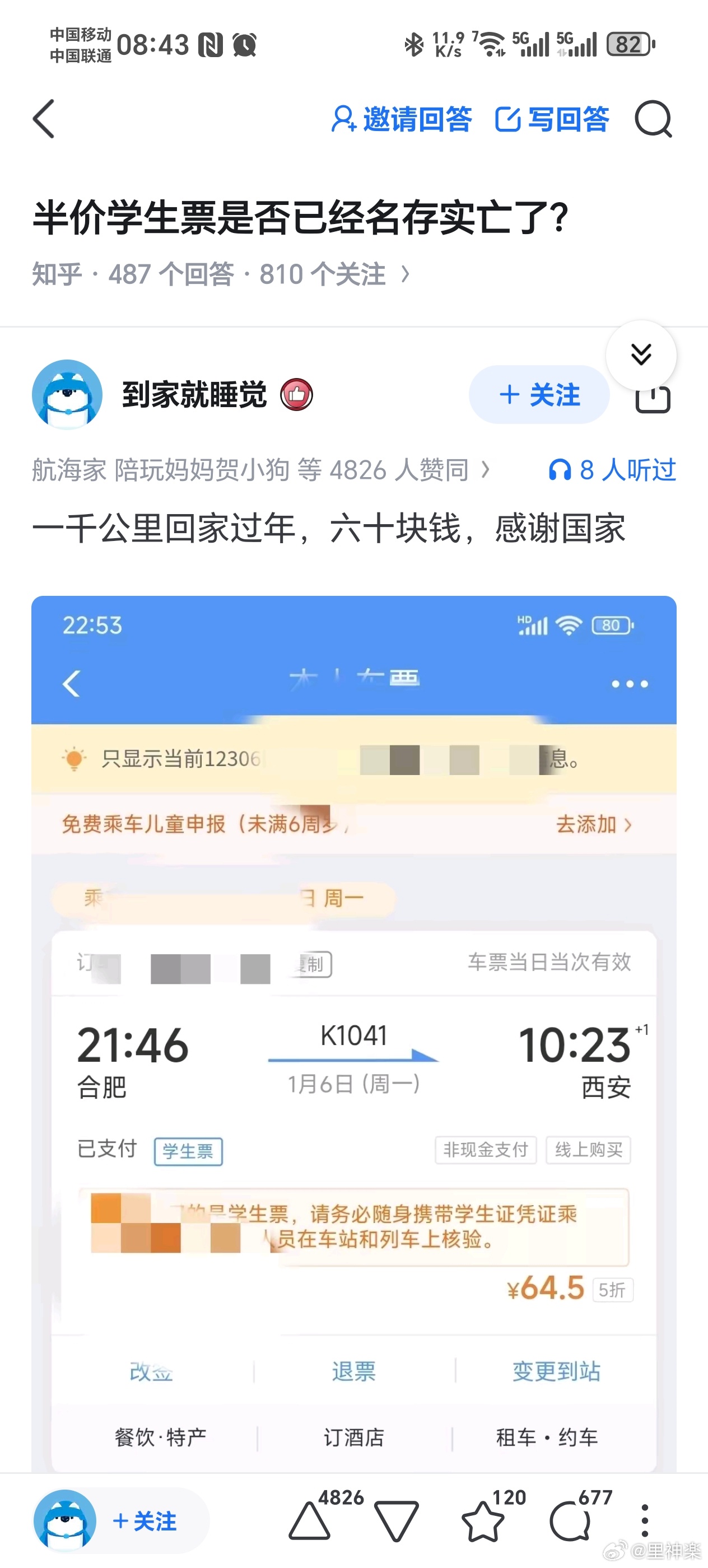Open 到家就睡觉's profile name
The width and height of the screenshot is (708, 1568).
194,394
